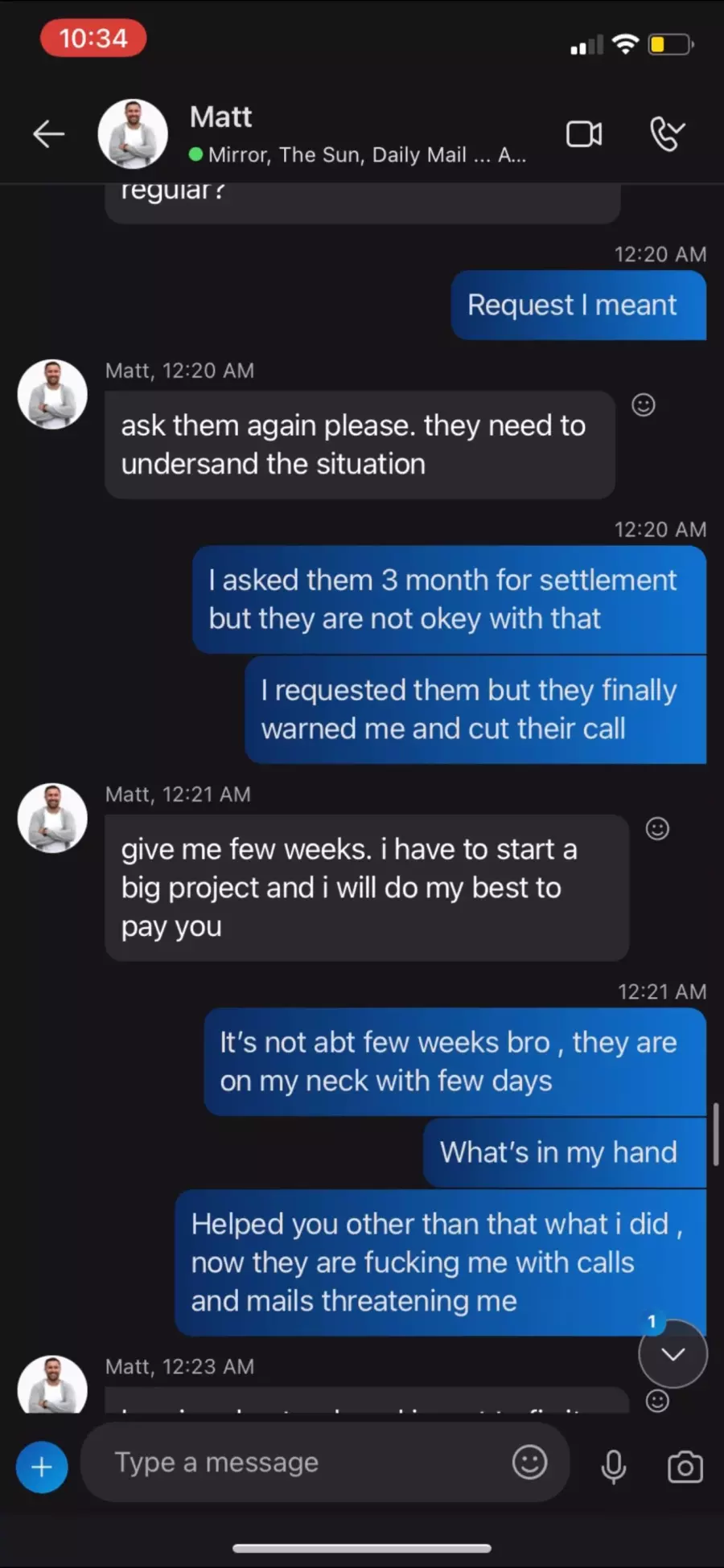
Task: React to "give me few weeks" message
Action: [657, 828]
